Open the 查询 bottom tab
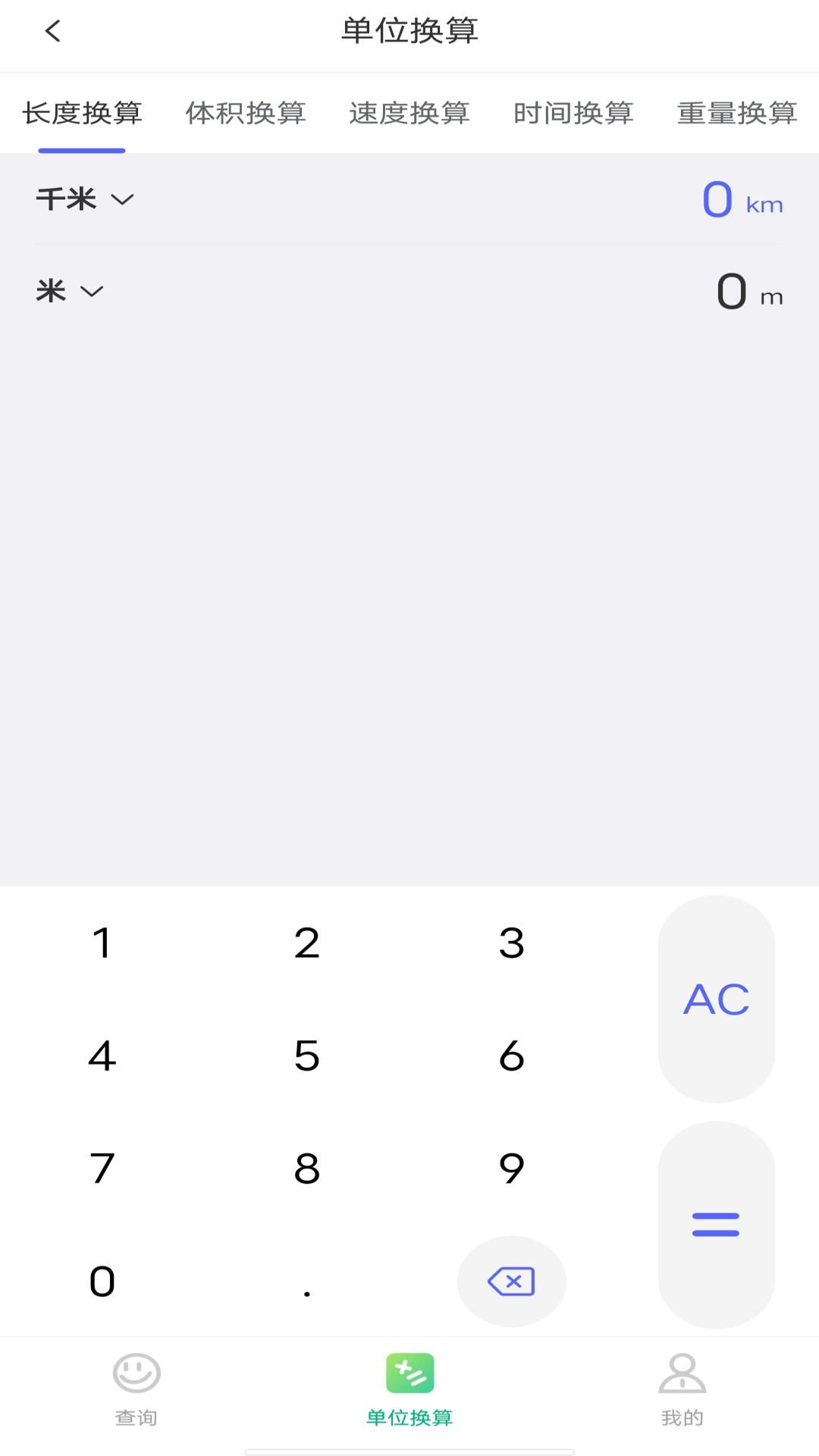819x1456 pixels. click(x=136, y=1389)
